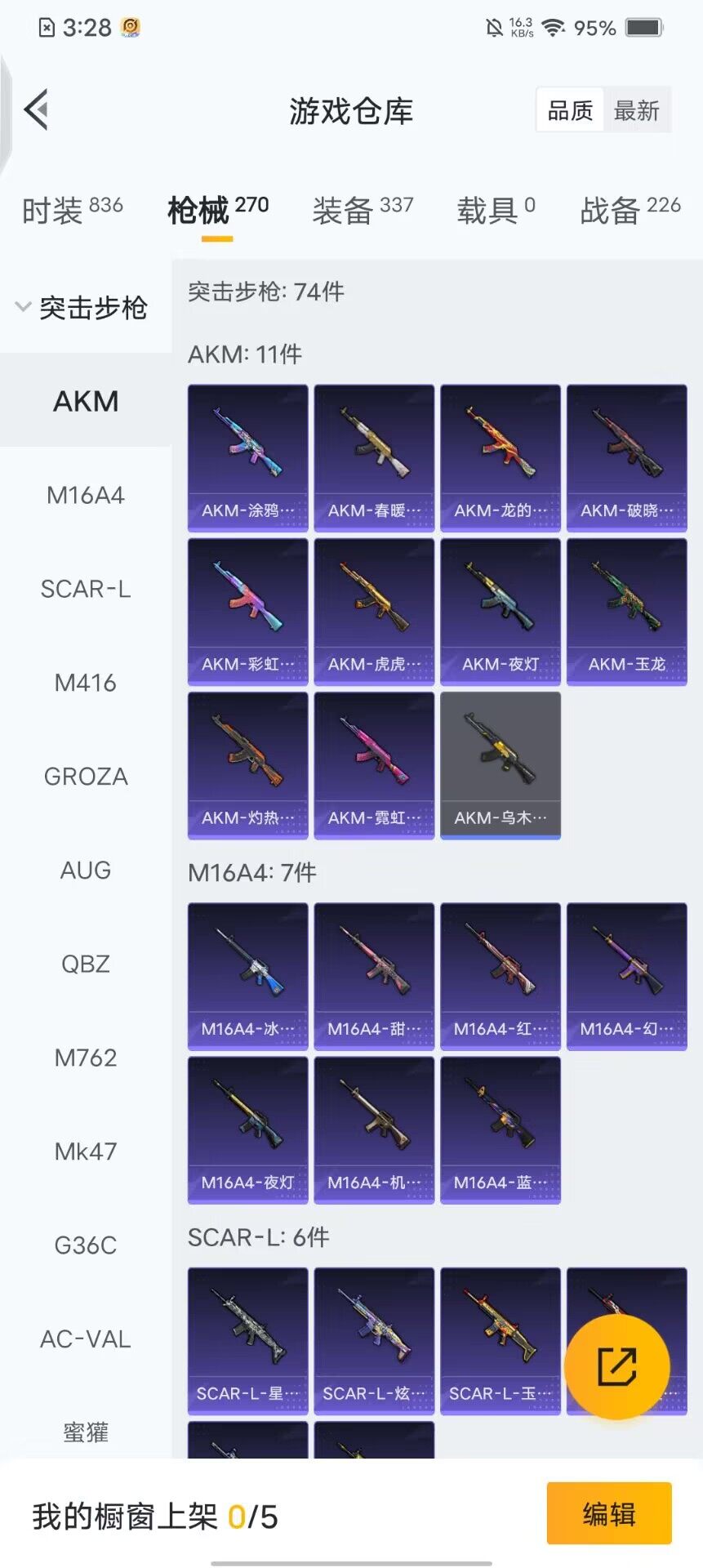The width and height of the screenshot is (703, 1568).
Task: Open the 战备 tab
Action: coord(630,210)
